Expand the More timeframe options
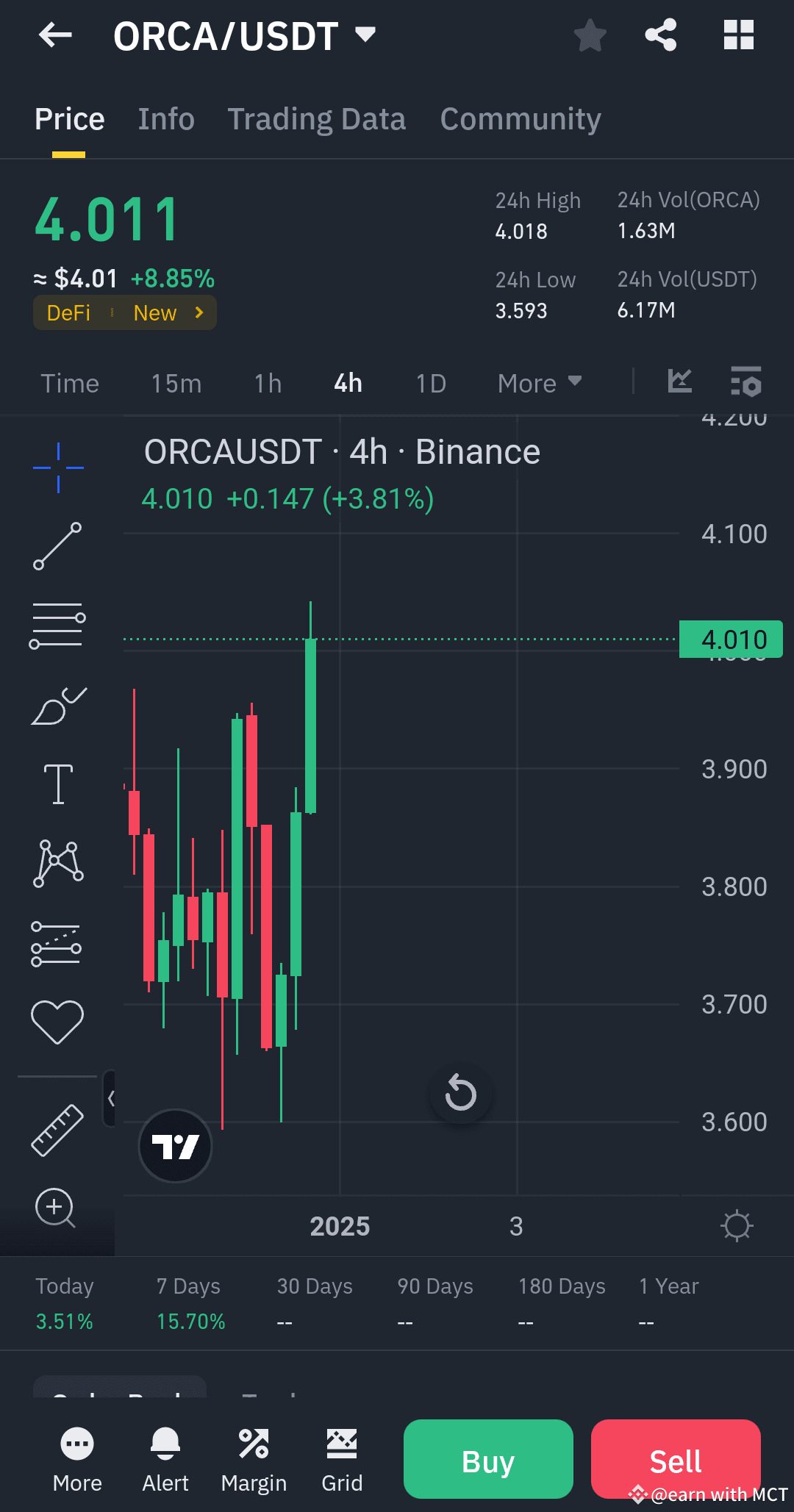Viewport: 794px width, 1512px height. [x=539, y=383]
